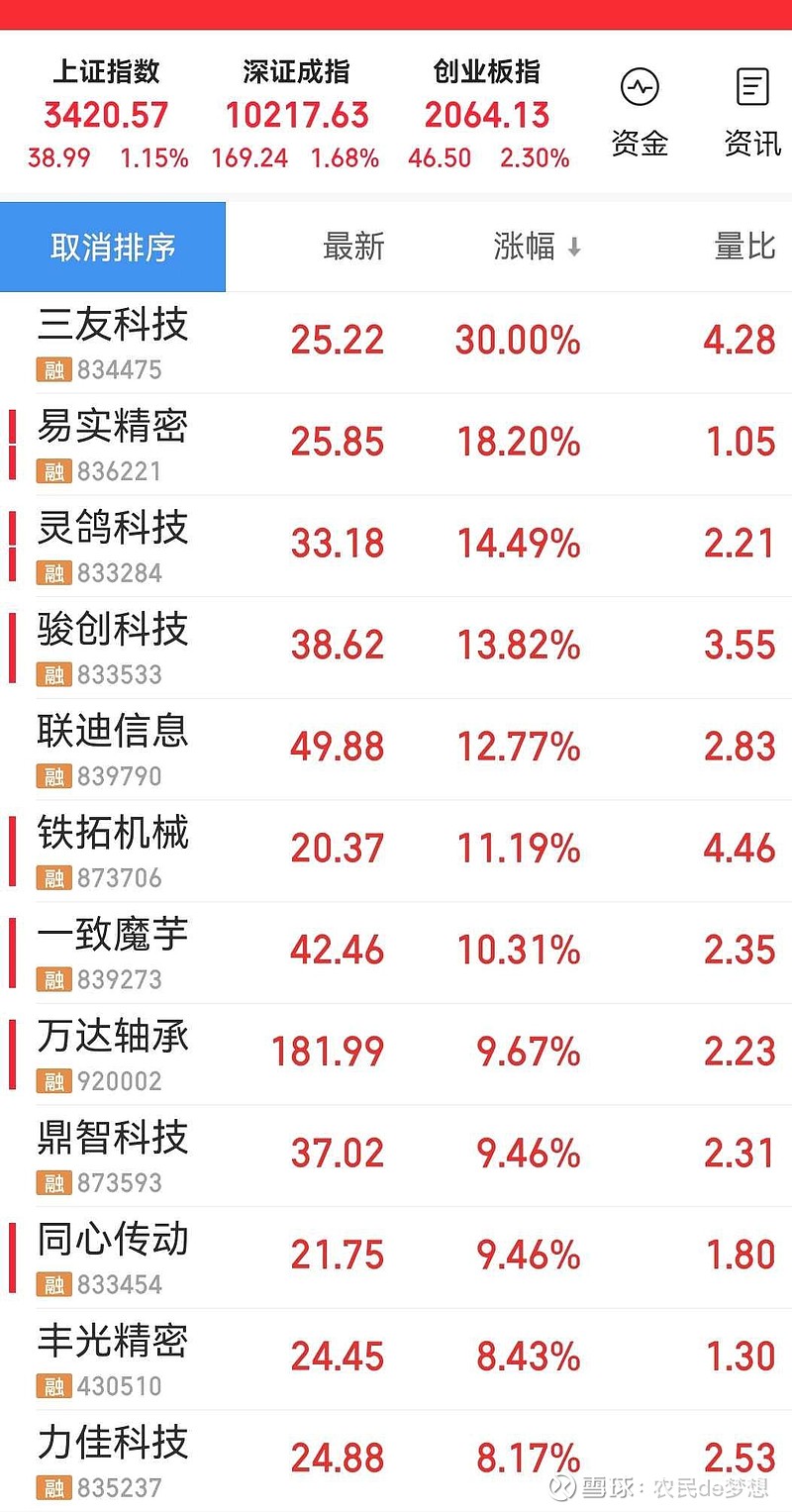Open the 联迪信息 stock entry
This screenshot has height=1512, width=792.
pyautogui.click(x=112, y=733)
